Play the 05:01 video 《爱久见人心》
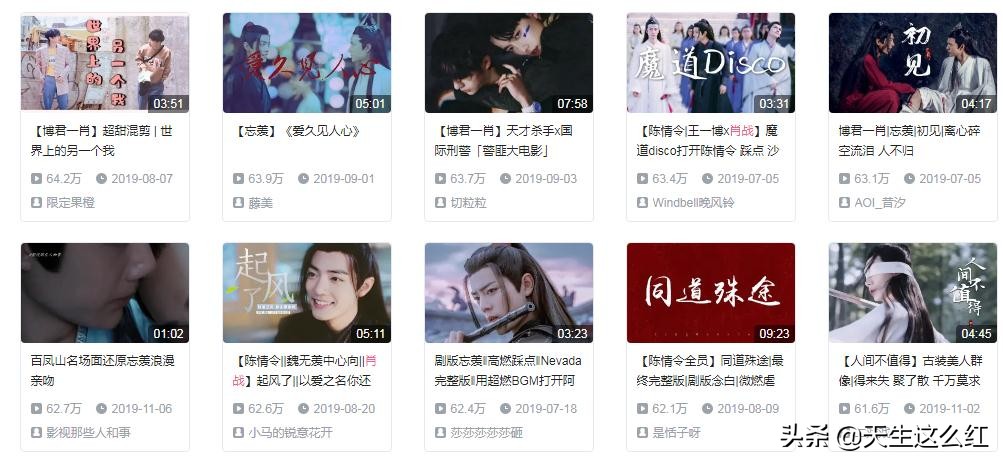1003x463 pixels. 306,62
